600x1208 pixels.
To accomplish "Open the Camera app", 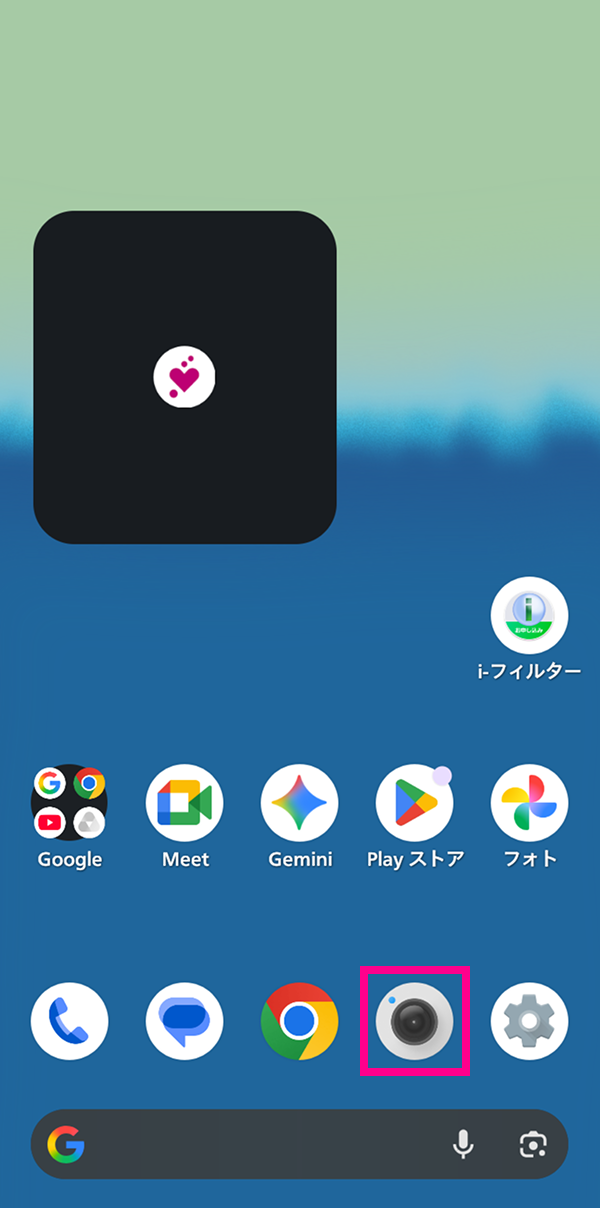I will (415, 1021).
